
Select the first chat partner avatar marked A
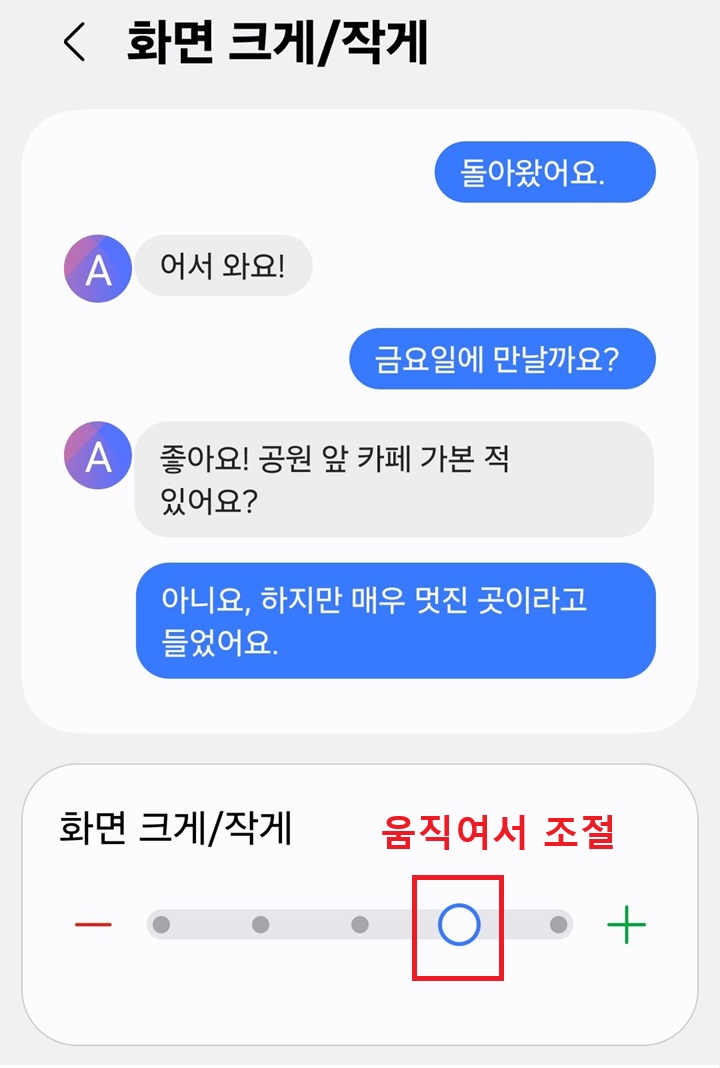[96, 267]
